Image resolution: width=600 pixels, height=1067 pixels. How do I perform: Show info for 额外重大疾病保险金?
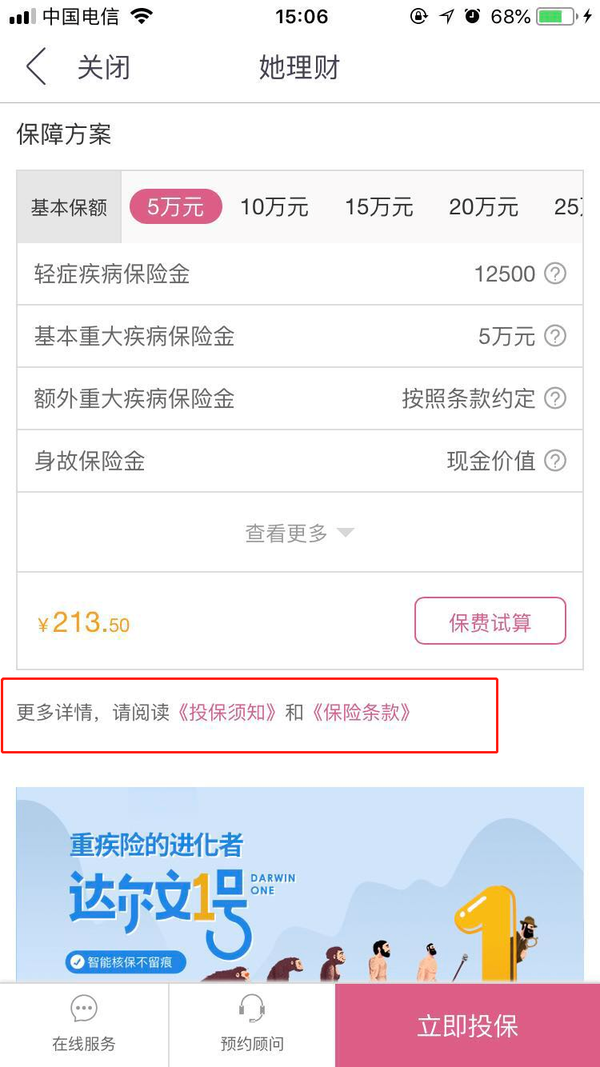coord(556,399)
